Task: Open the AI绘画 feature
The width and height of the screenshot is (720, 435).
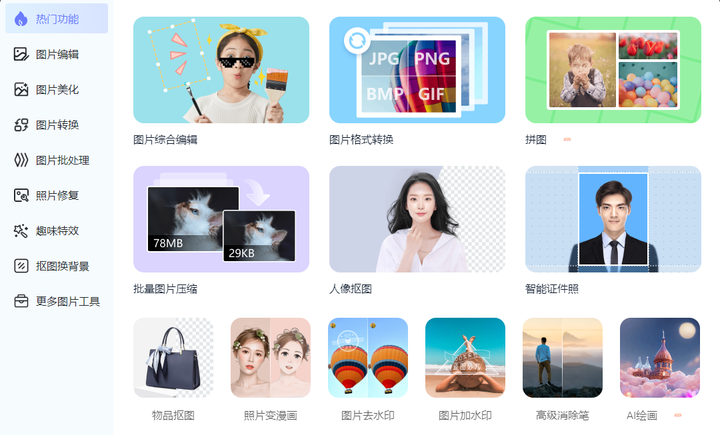Action: click(659, 358)
